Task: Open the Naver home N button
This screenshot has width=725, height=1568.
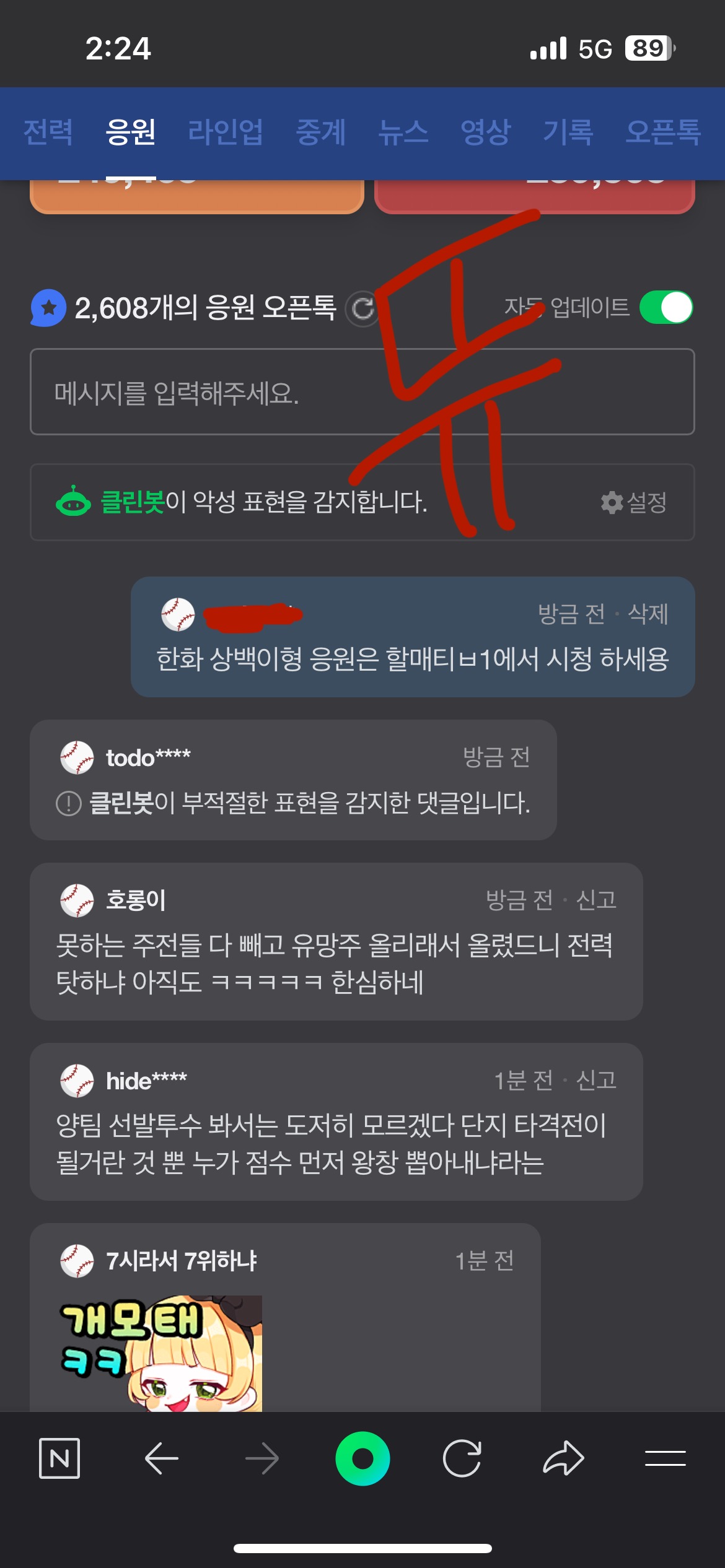Action: pyautogui.click(x=59, y=1458)
